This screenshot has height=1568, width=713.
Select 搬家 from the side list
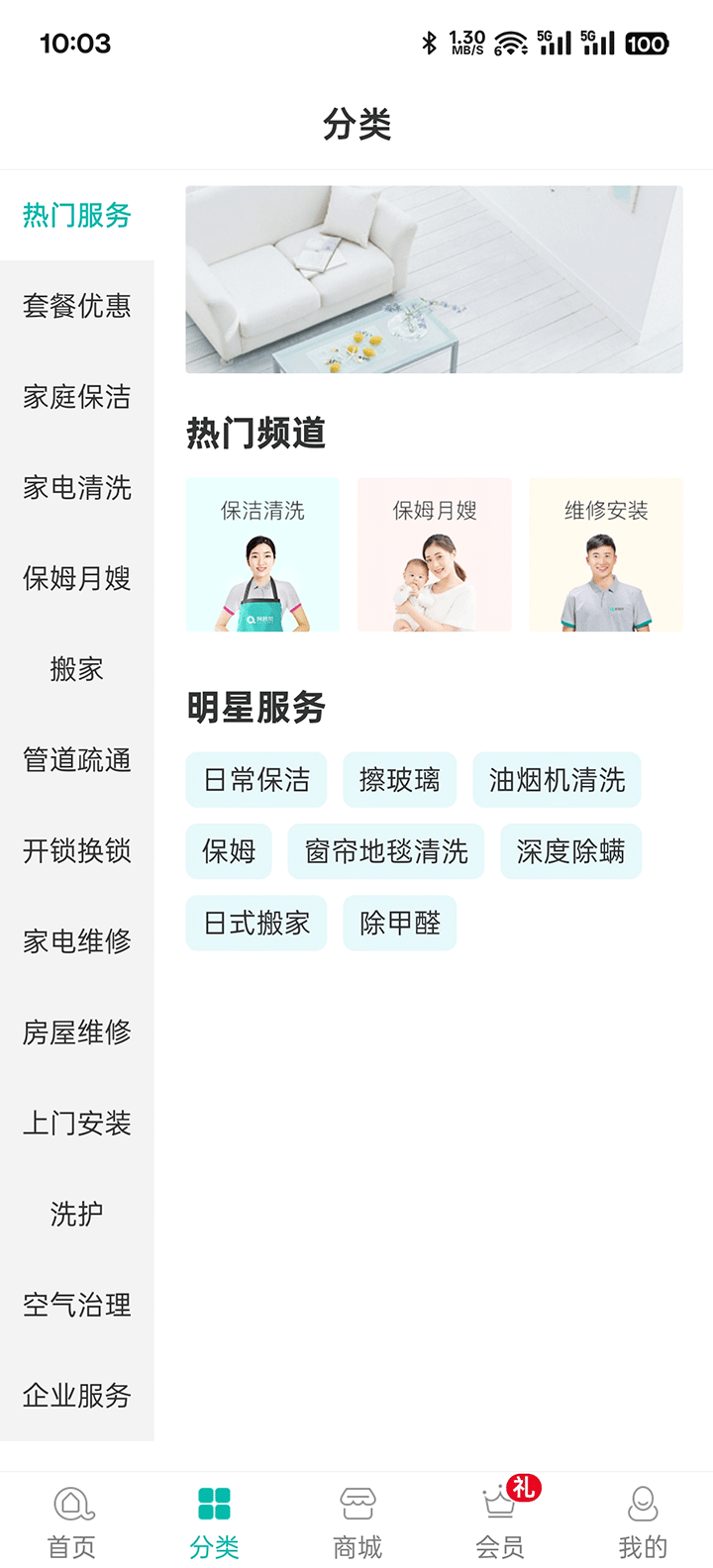click(x=77, y=669)
